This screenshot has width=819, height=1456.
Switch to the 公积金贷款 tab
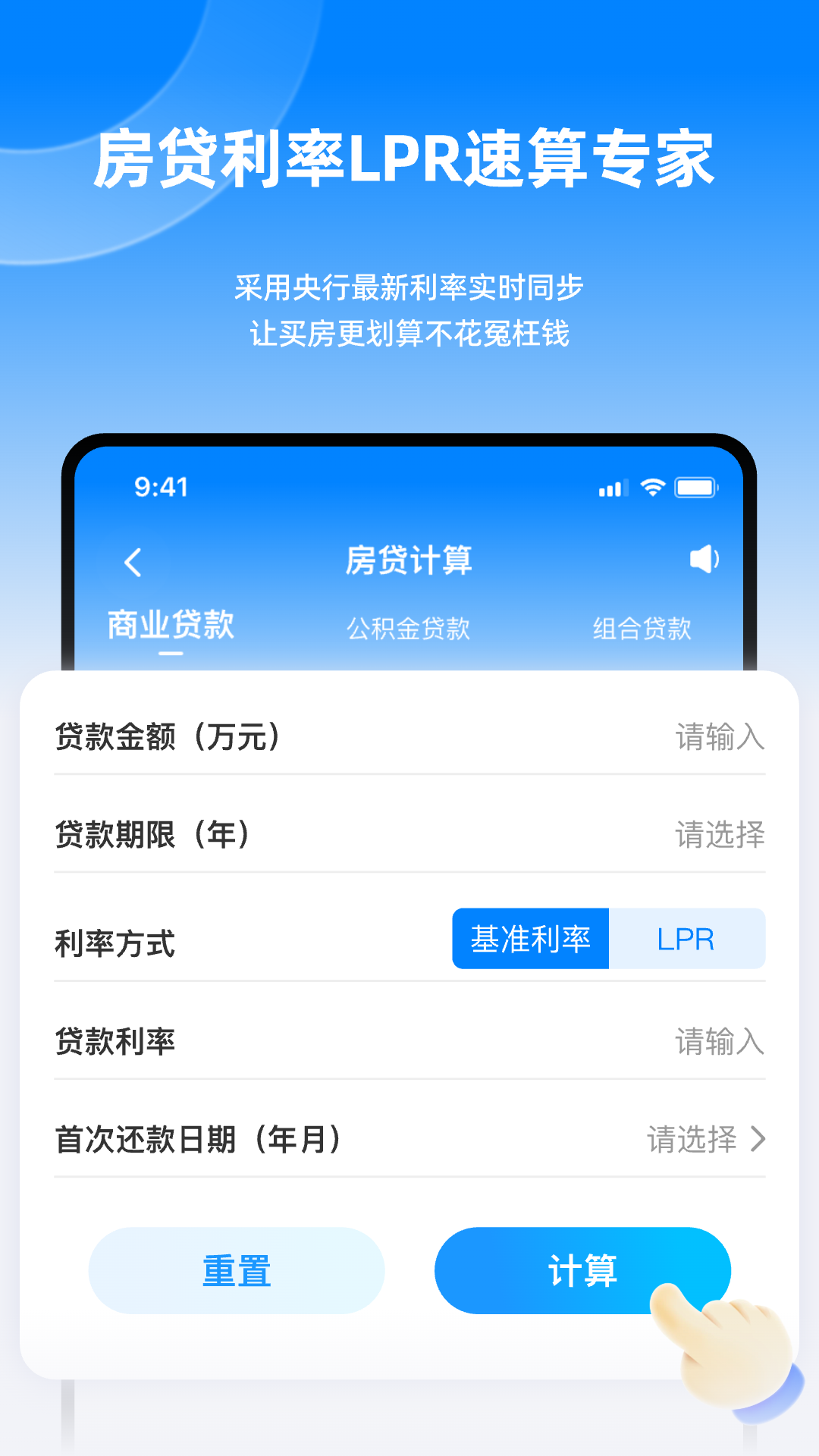click(410, 628)
